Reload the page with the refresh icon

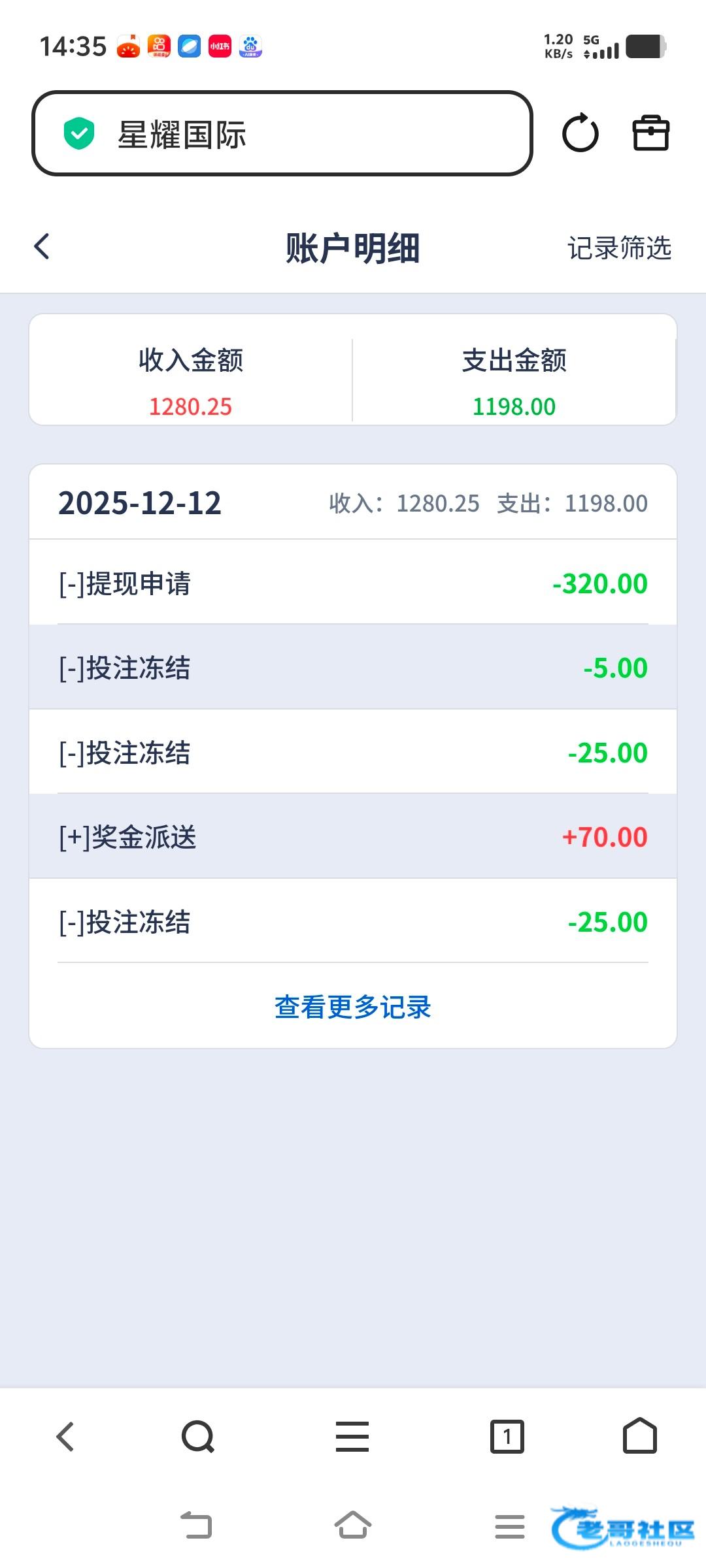click(580, 133)
